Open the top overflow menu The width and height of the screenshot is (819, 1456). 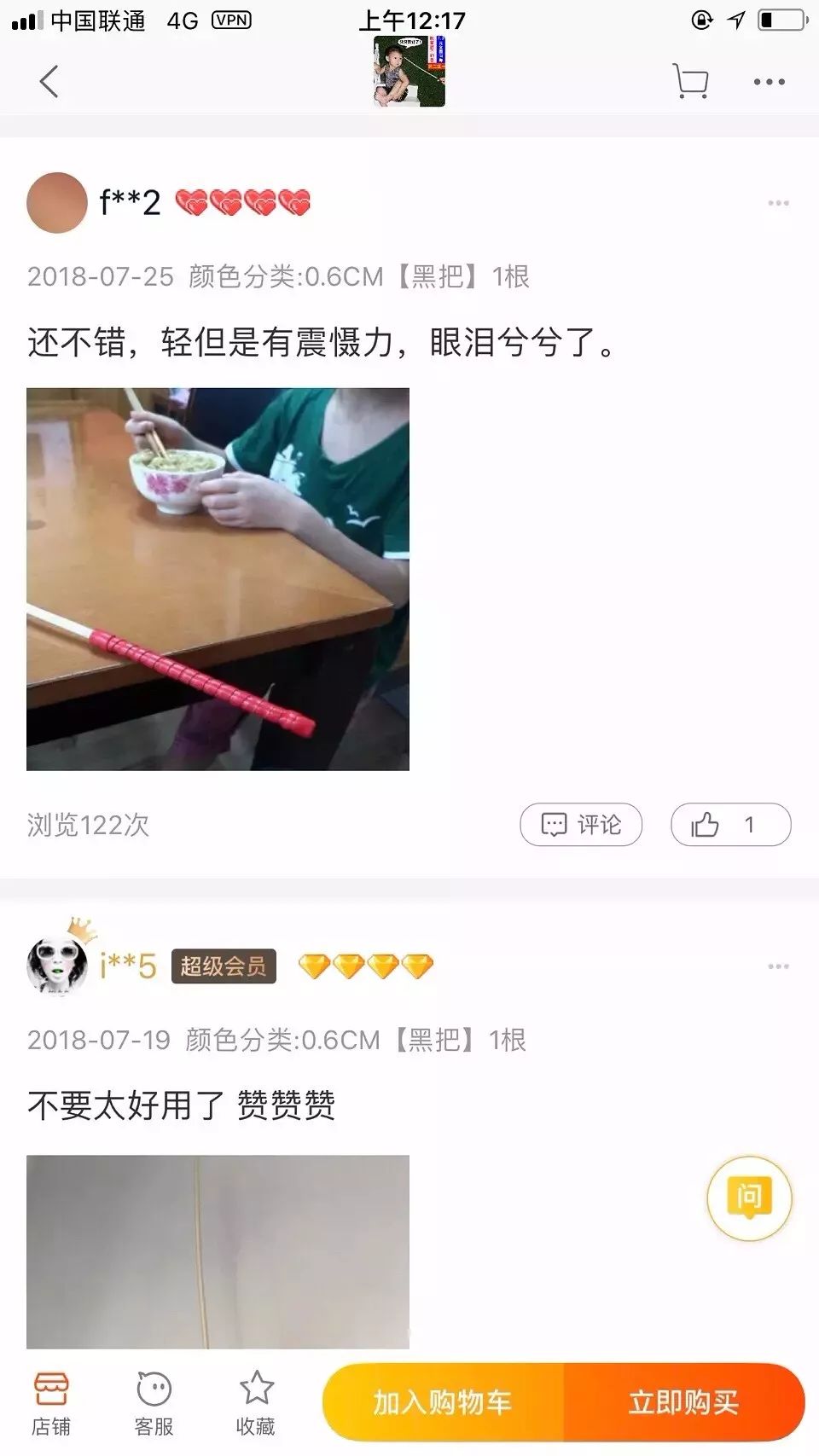click(769, 82)
